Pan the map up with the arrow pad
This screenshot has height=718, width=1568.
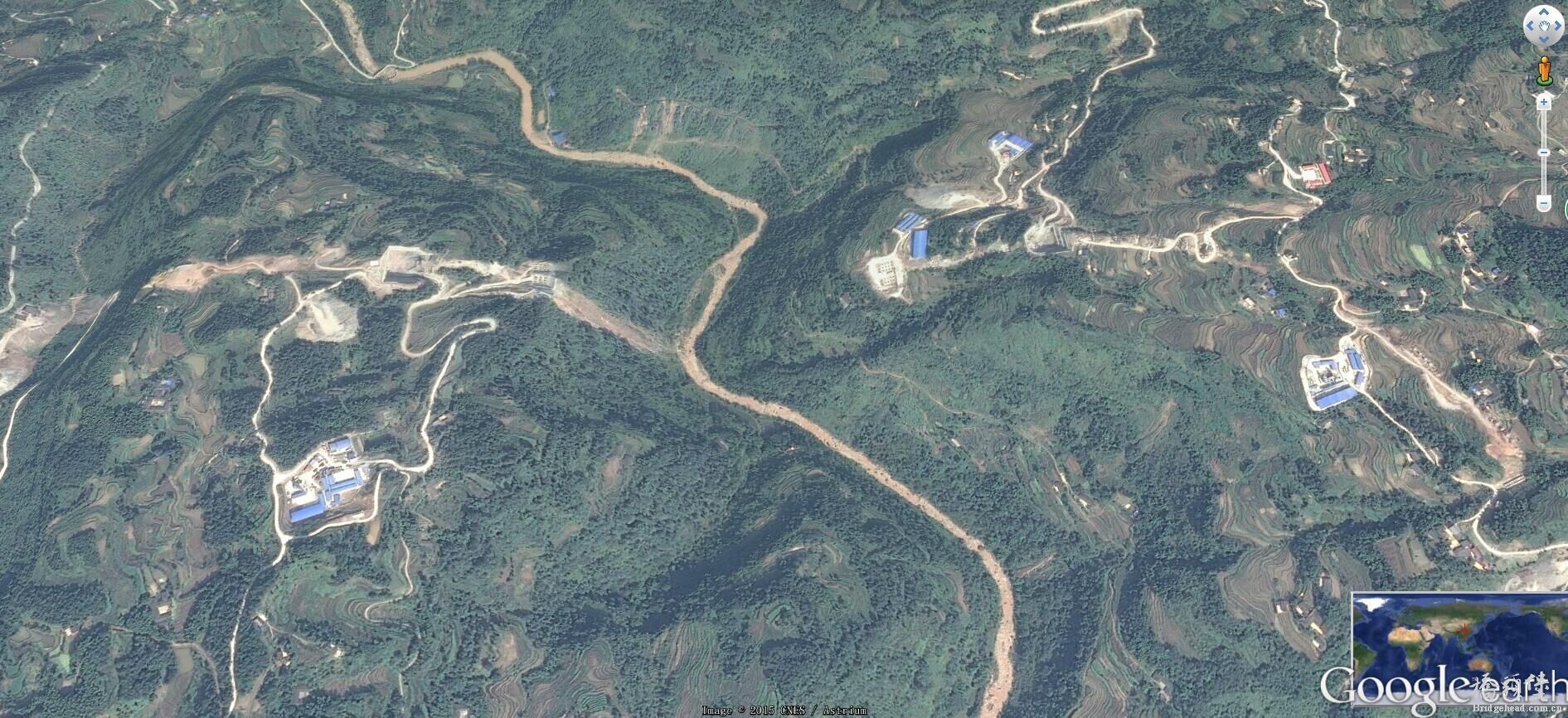[x=1544, y=12]
